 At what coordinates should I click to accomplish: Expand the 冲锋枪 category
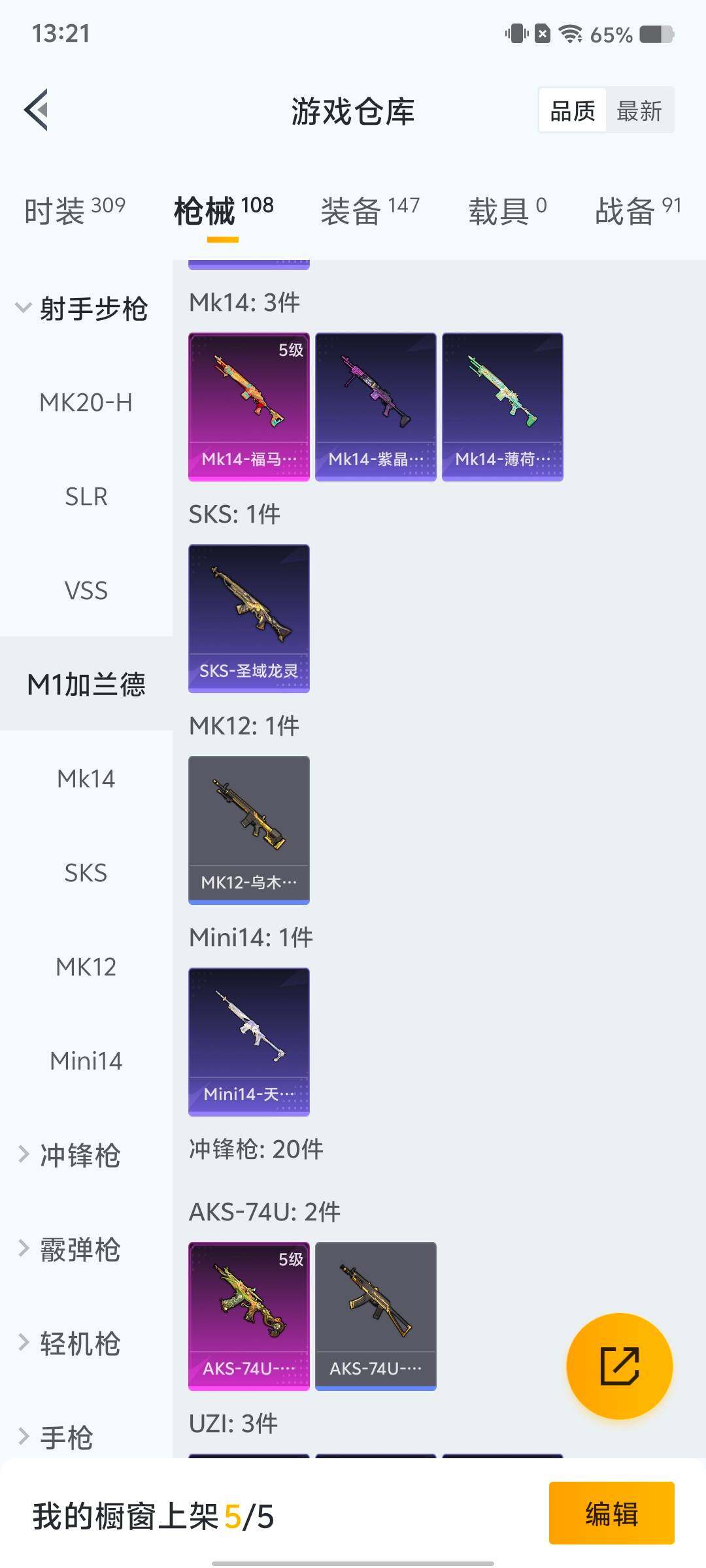70,1155
